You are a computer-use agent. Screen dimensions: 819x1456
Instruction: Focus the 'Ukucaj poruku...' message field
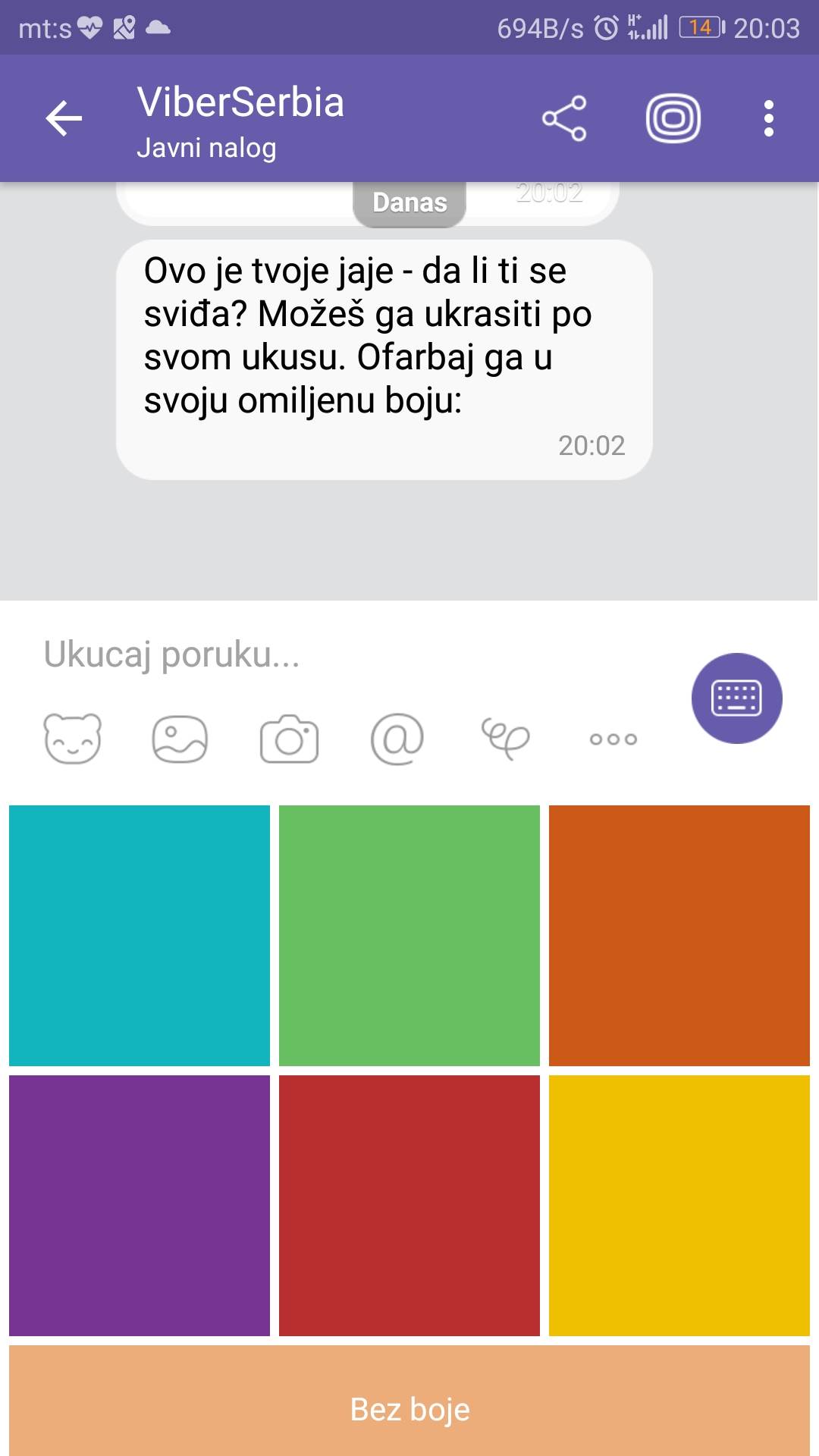349,654
